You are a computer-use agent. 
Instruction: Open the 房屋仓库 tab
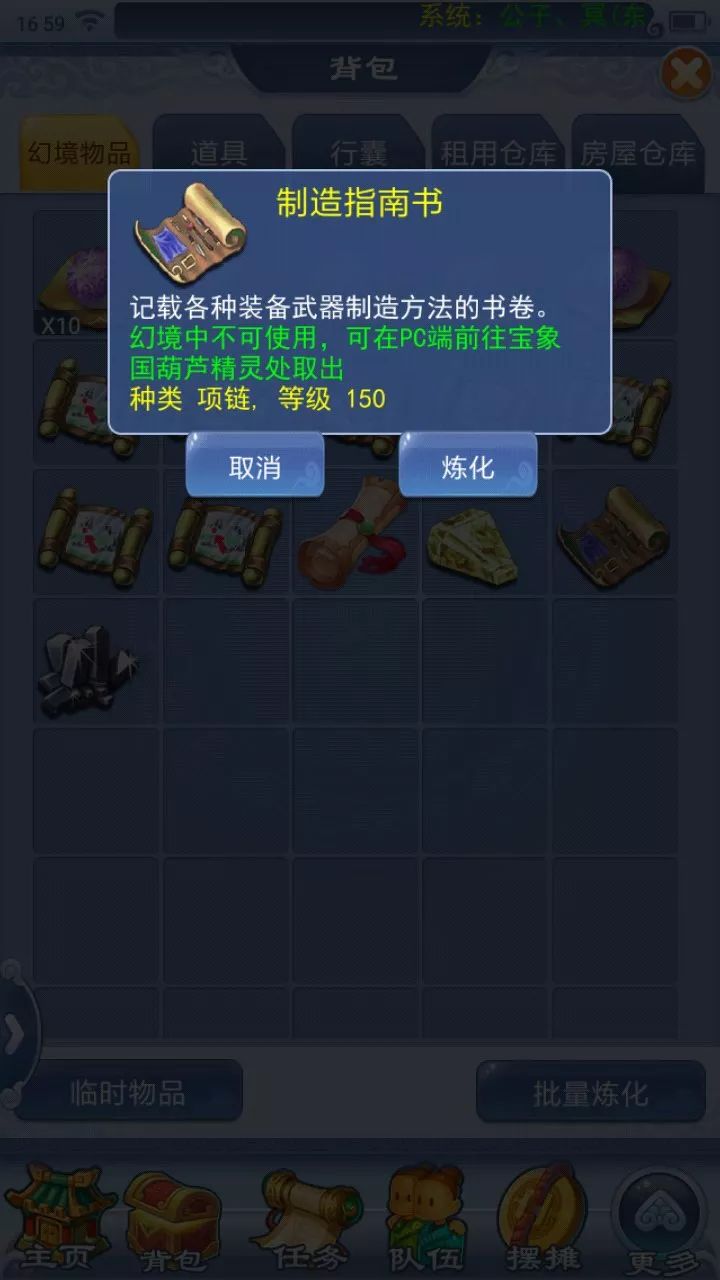(x=637, y=152)
